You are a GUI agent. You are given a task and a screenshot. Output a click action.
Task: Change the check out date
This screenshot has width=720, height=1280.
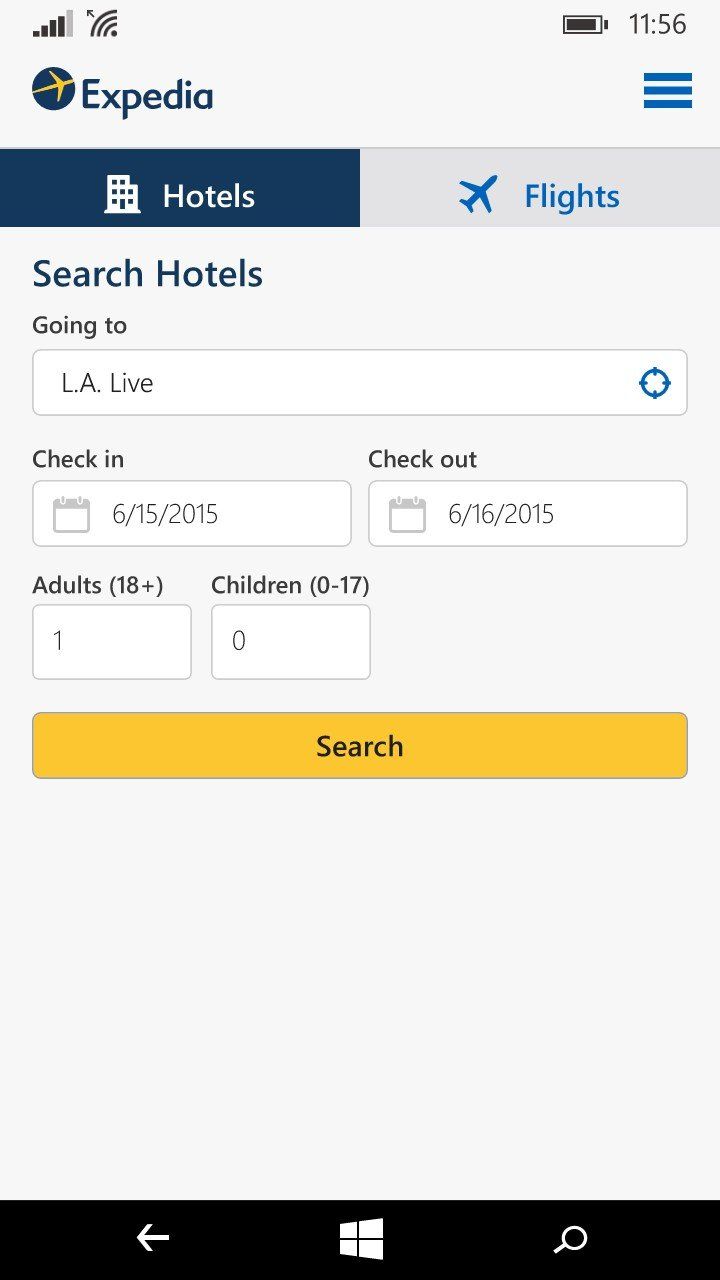click(x=528, y=514)
